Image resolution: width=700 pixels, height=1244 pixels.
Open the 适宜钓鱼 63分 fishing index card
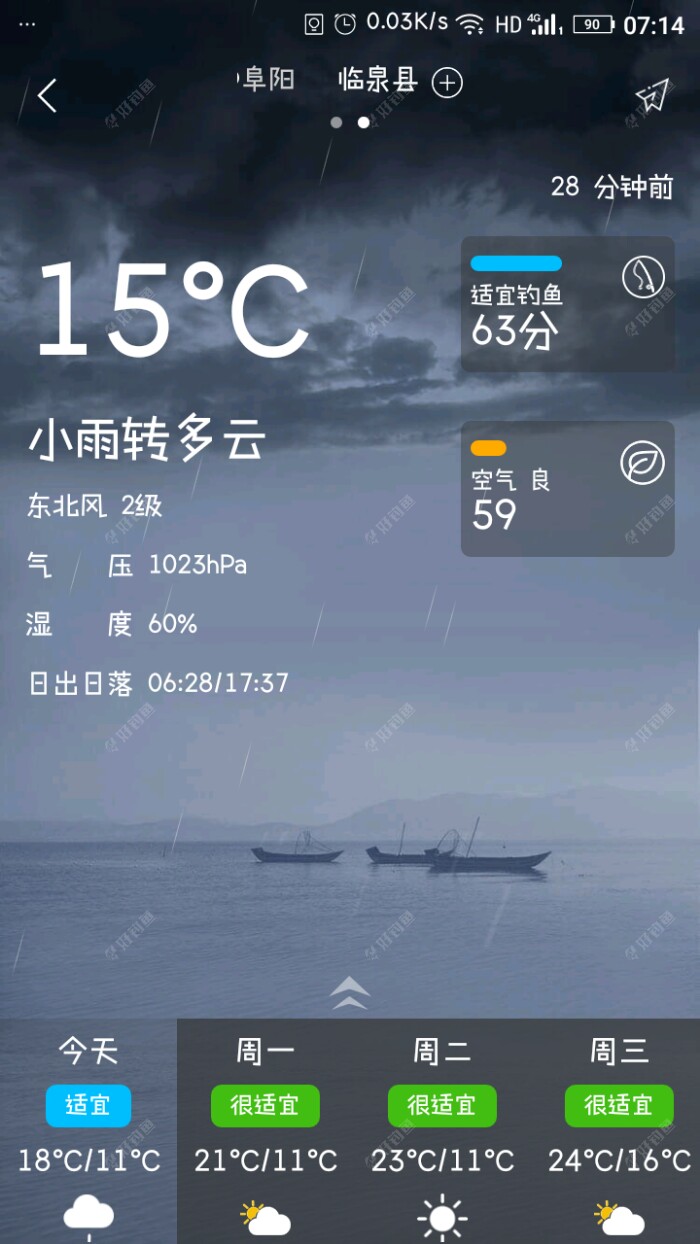(x=567, y=304)
